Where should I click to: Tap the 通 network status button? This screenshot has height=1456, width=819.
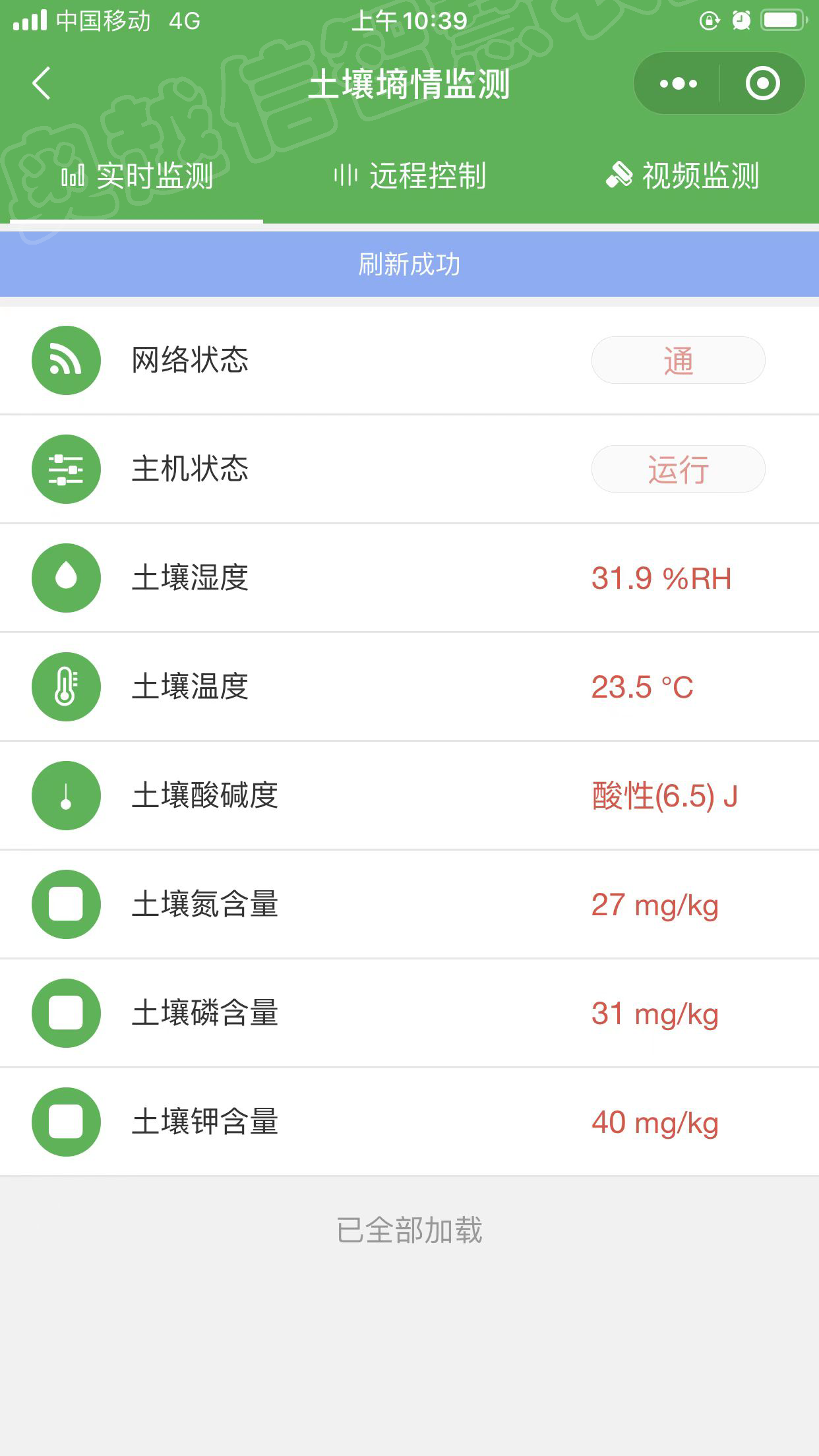[x=678, y=361]
